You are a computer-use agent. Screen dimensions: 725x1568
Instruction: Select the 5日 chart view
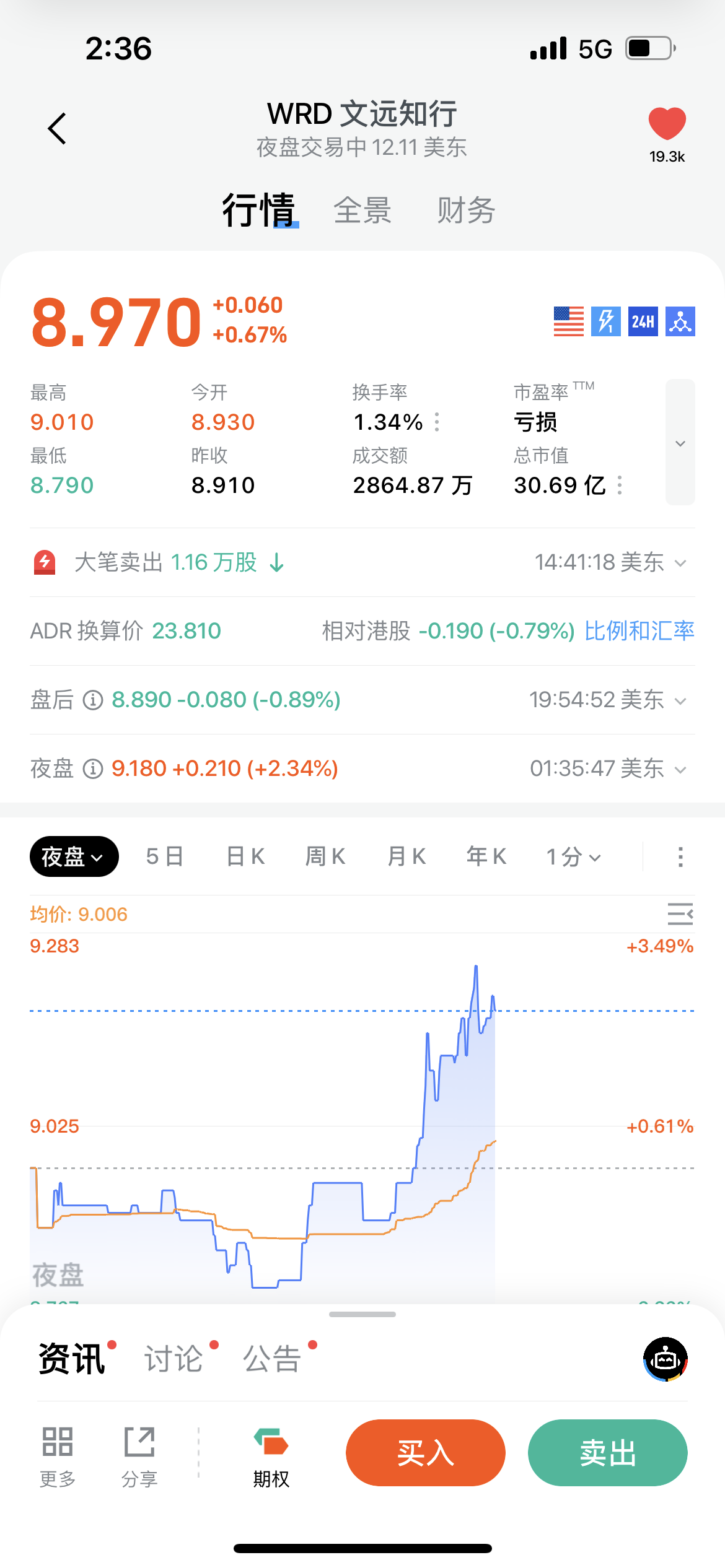[165, 856]
